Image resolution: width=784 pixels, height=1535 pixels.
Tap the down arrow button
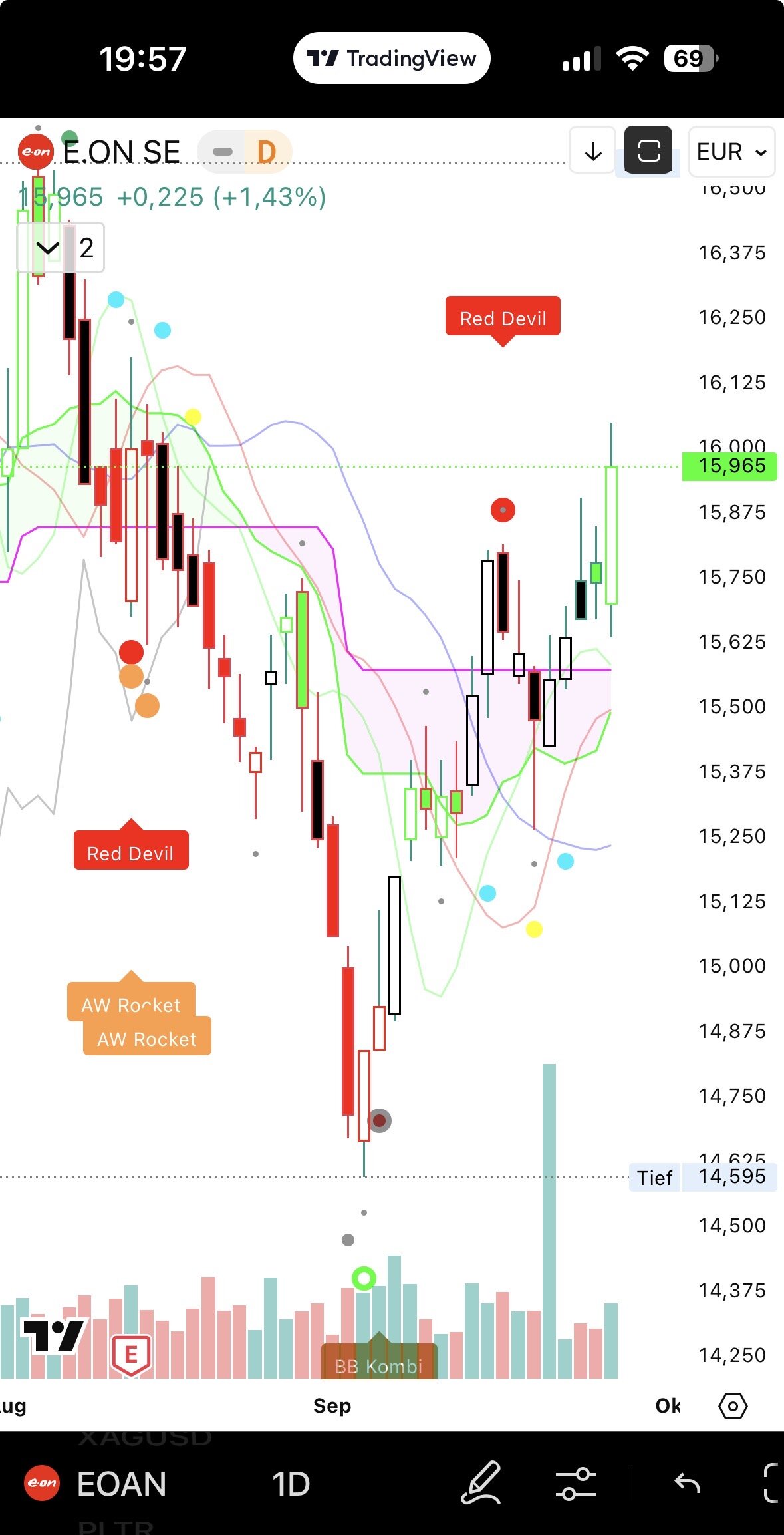click(592, 151)
